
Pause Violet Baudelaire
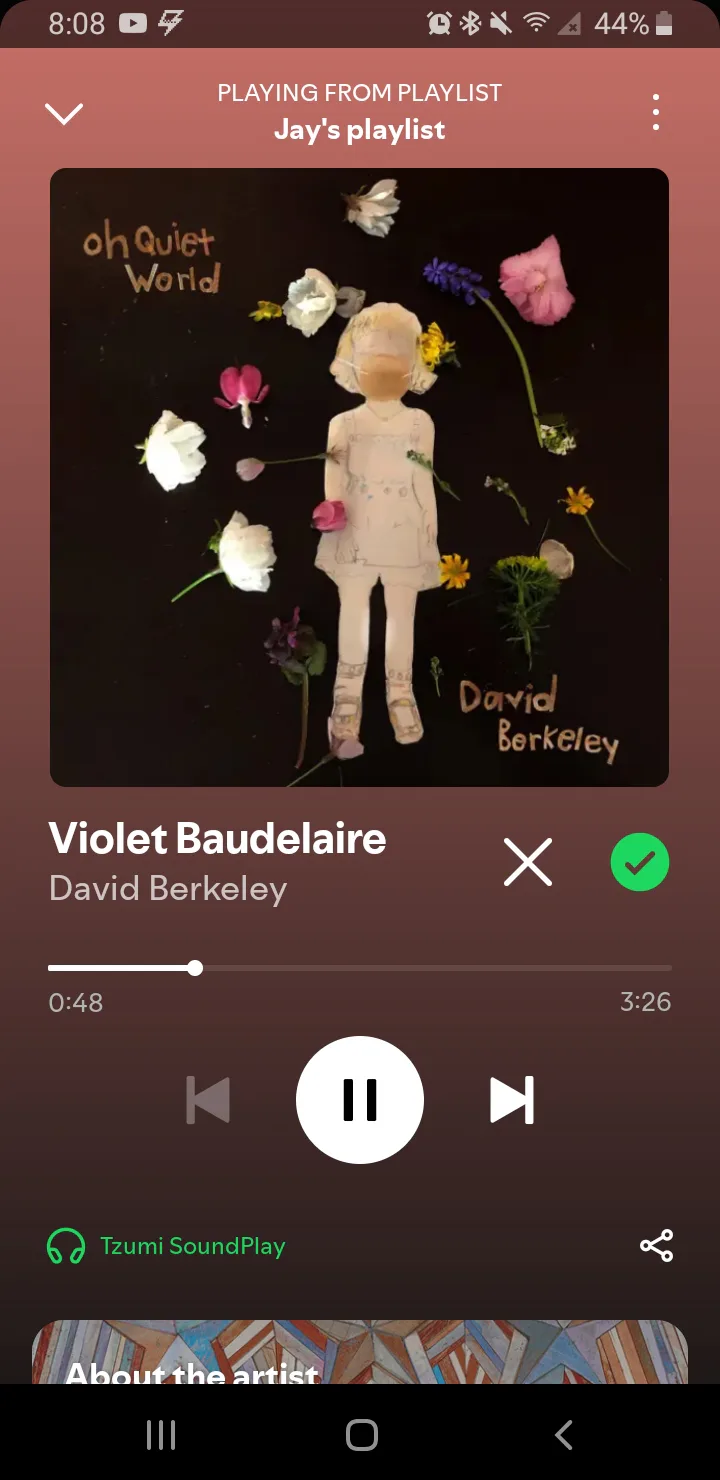click(360, 1100)
